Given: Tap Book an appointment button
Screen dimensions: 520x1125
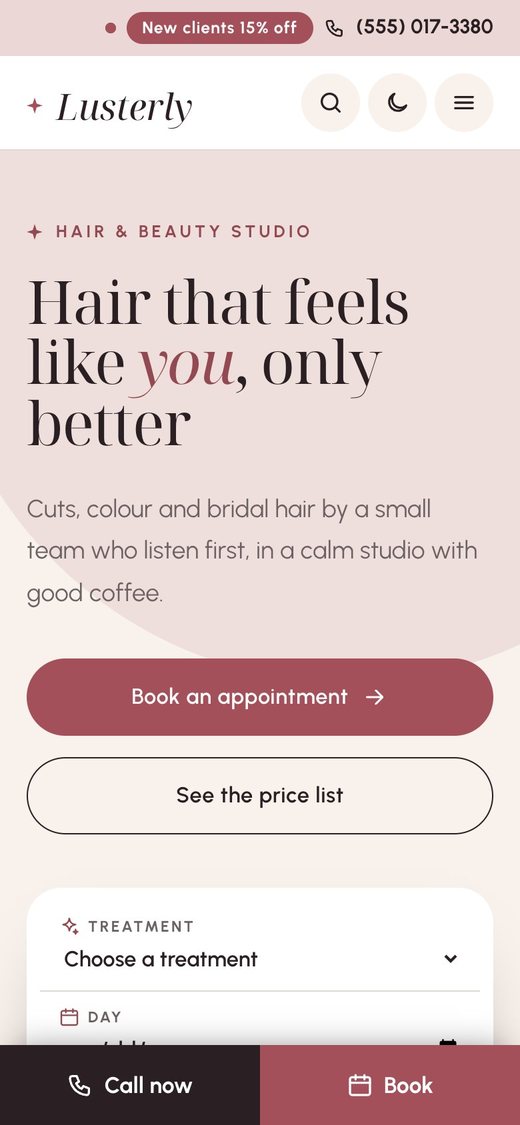Looking at the screenshot, I should tap(260, 697).
